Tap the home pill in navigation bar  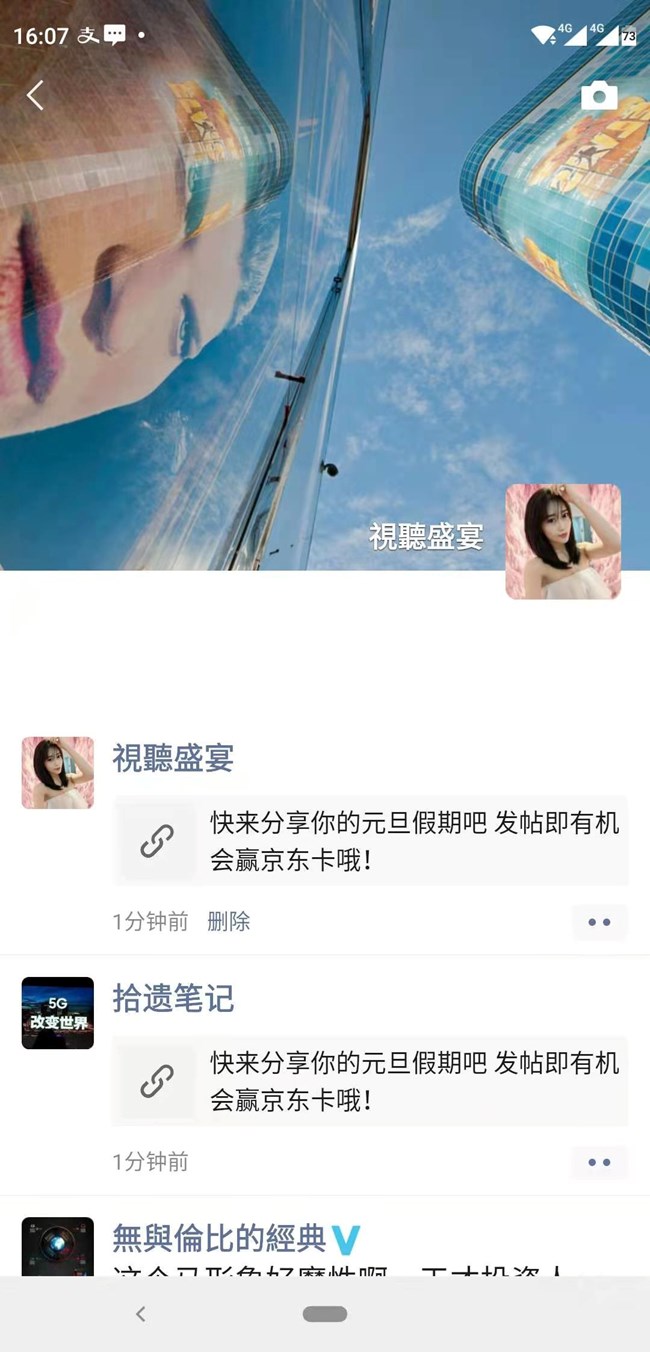[x=325, y=1314]
